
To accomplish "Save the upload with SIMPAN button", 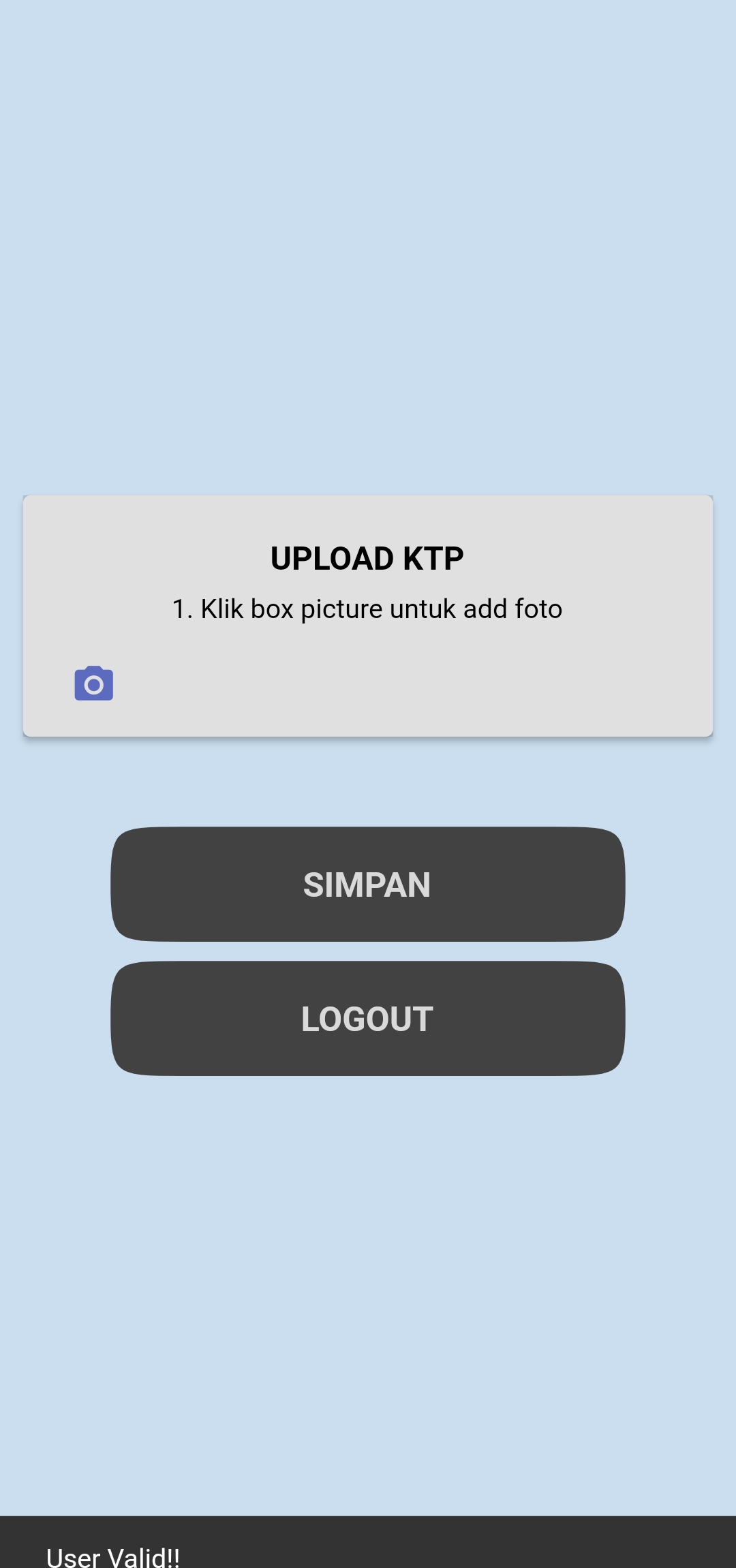I will [x=368, y=885].
